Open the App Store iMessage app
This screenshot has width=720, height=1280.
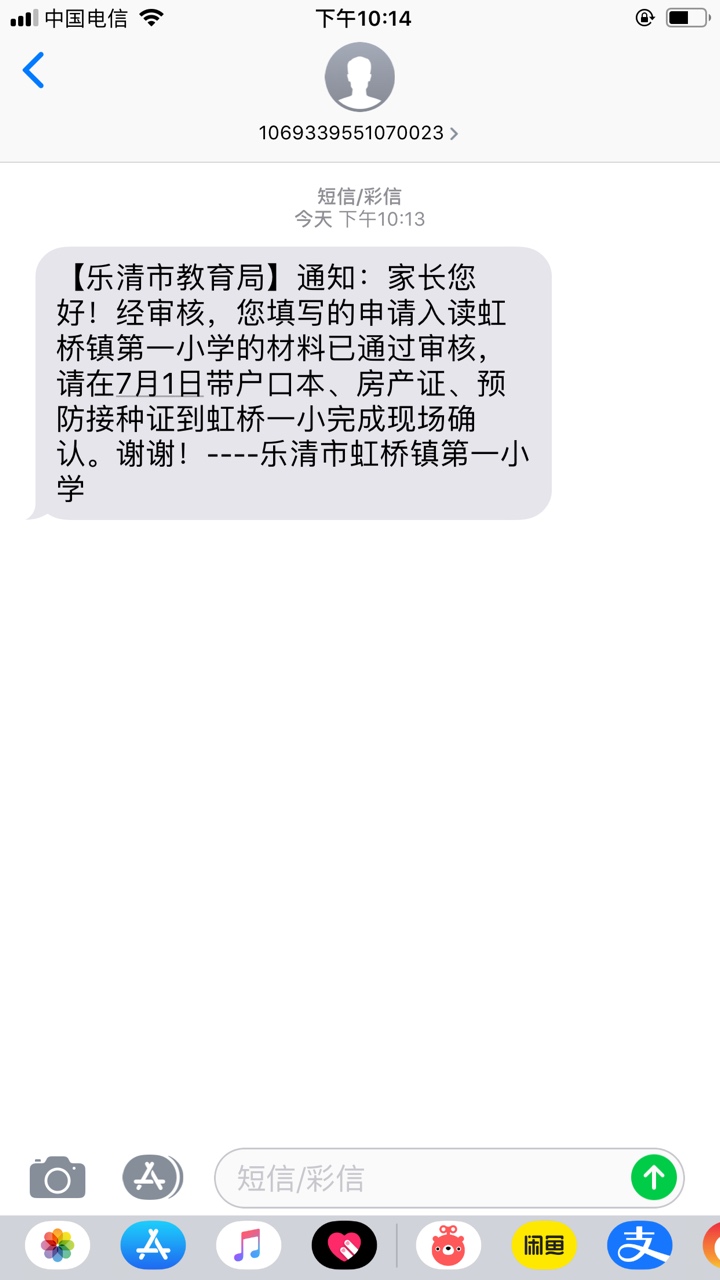[153, 1246]
